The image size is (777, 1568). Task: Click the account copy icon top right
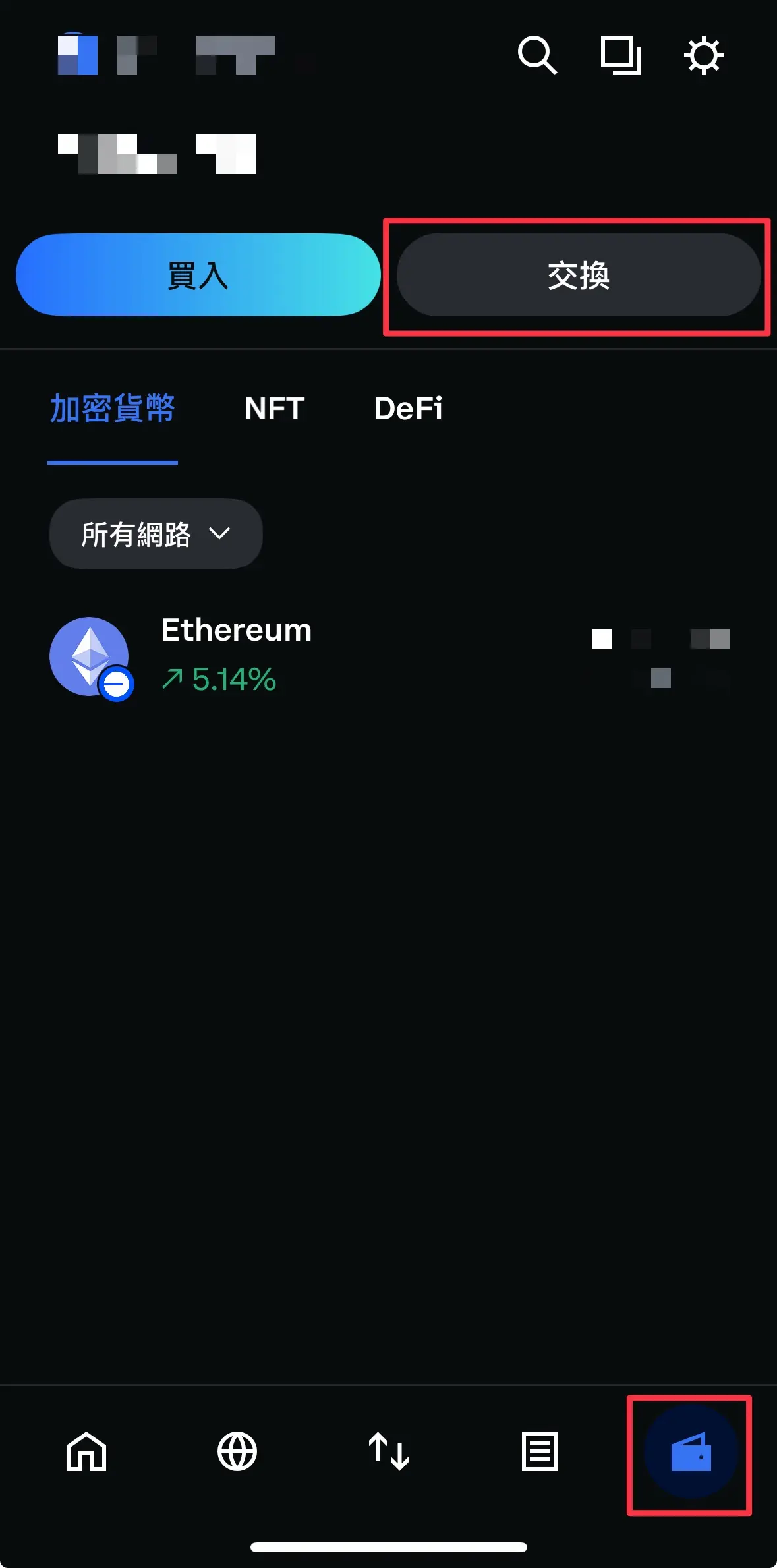[x=621, y=55]
